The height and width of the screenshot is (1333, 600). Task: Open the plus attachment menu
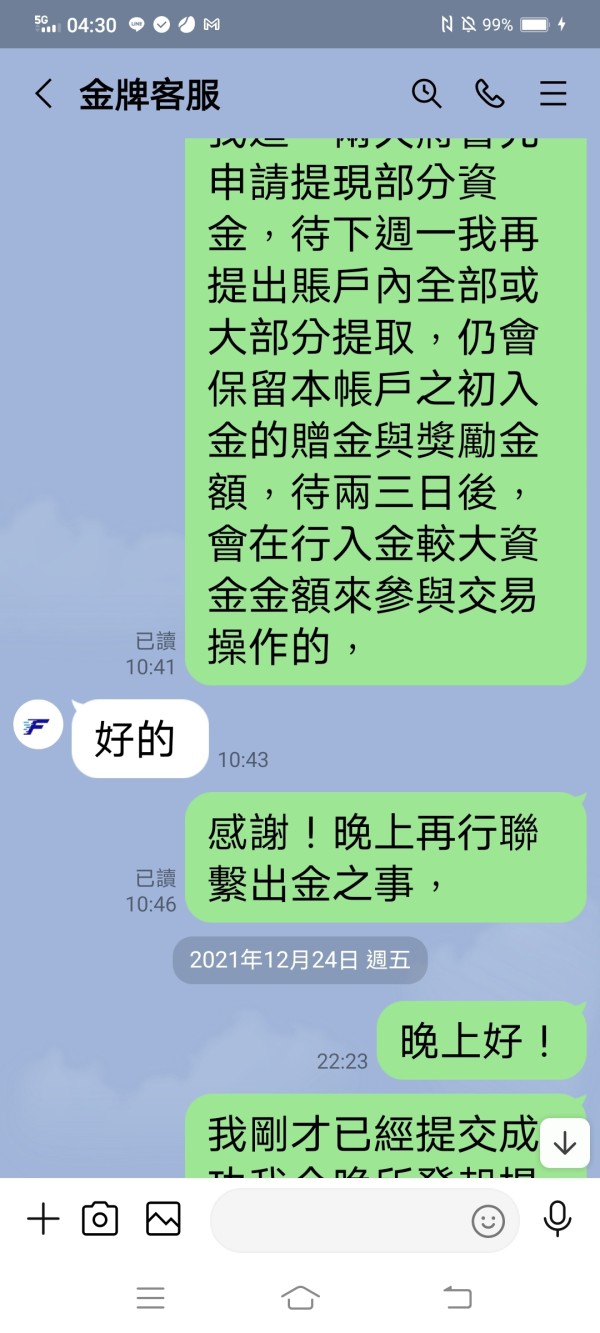(x=43, y=1219)
